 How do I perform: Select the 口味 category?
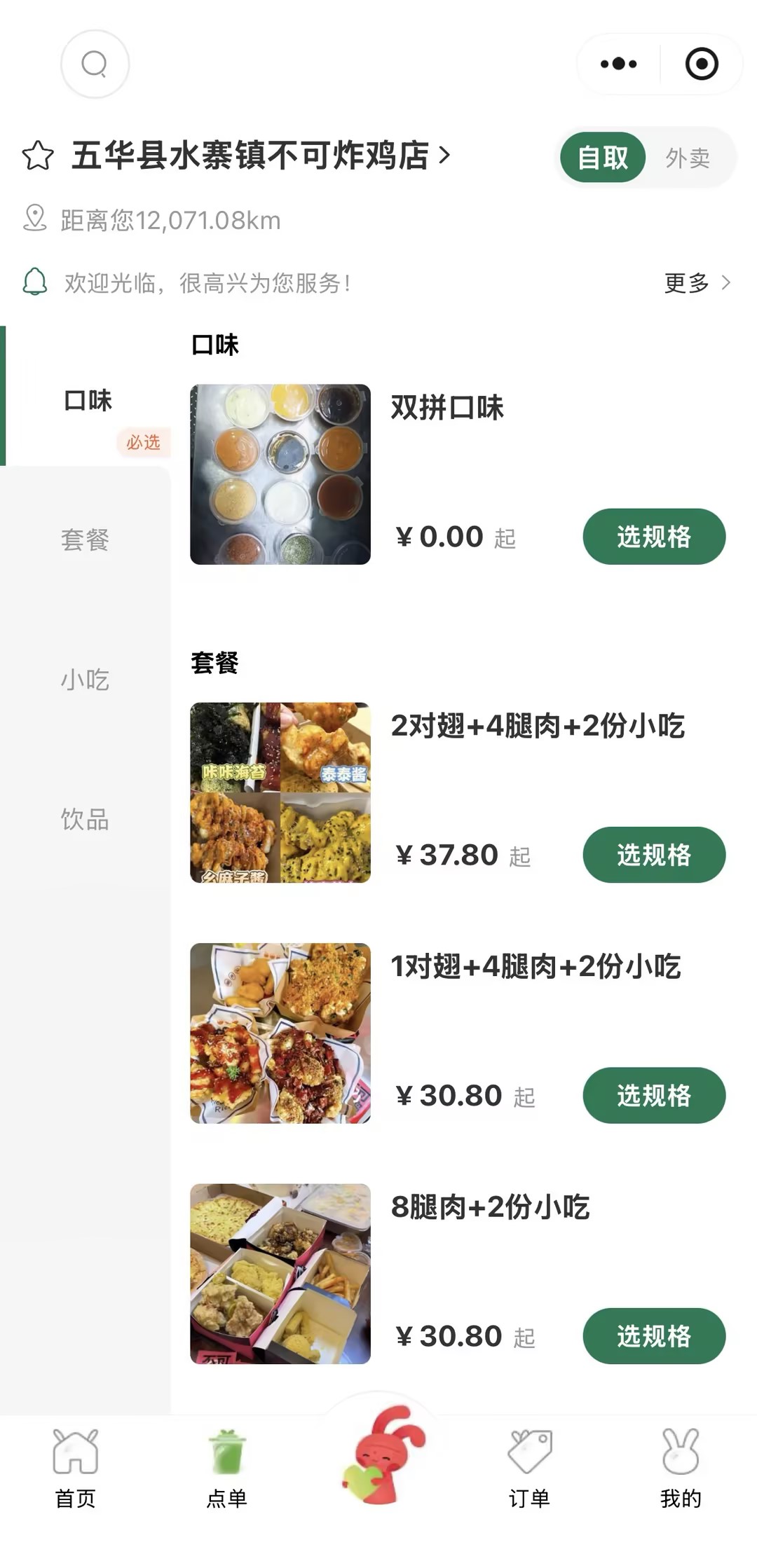88,401
